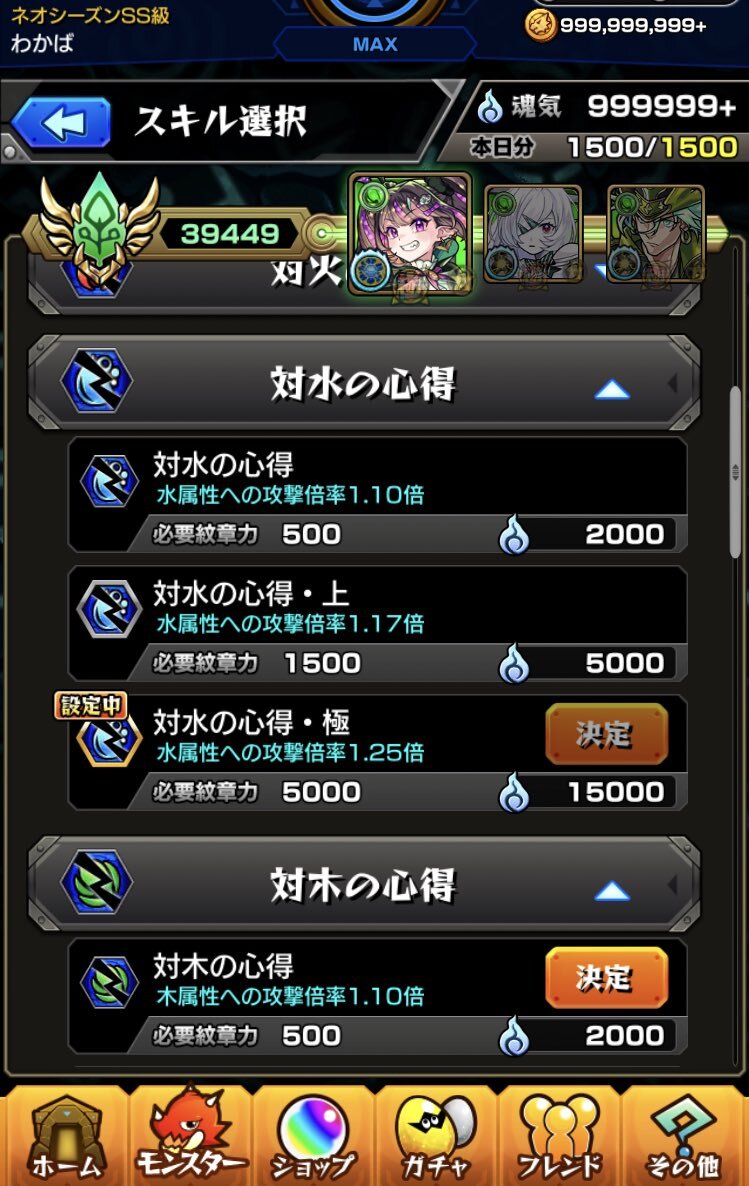Open the その他 menu tab

pyautogui.click(x=684, y=1136)
